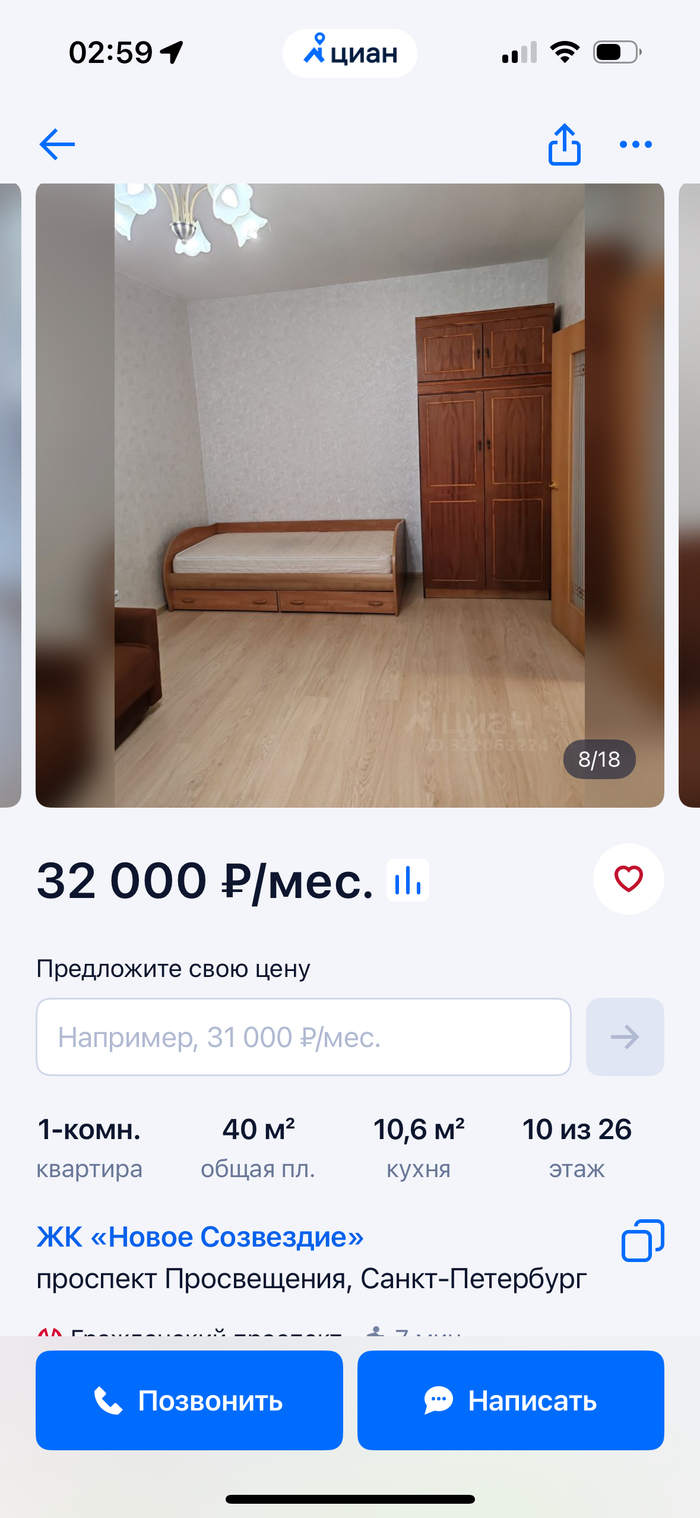700x1518 pixels.
Task: Share this apartment listing
Action: click(565, 145)
